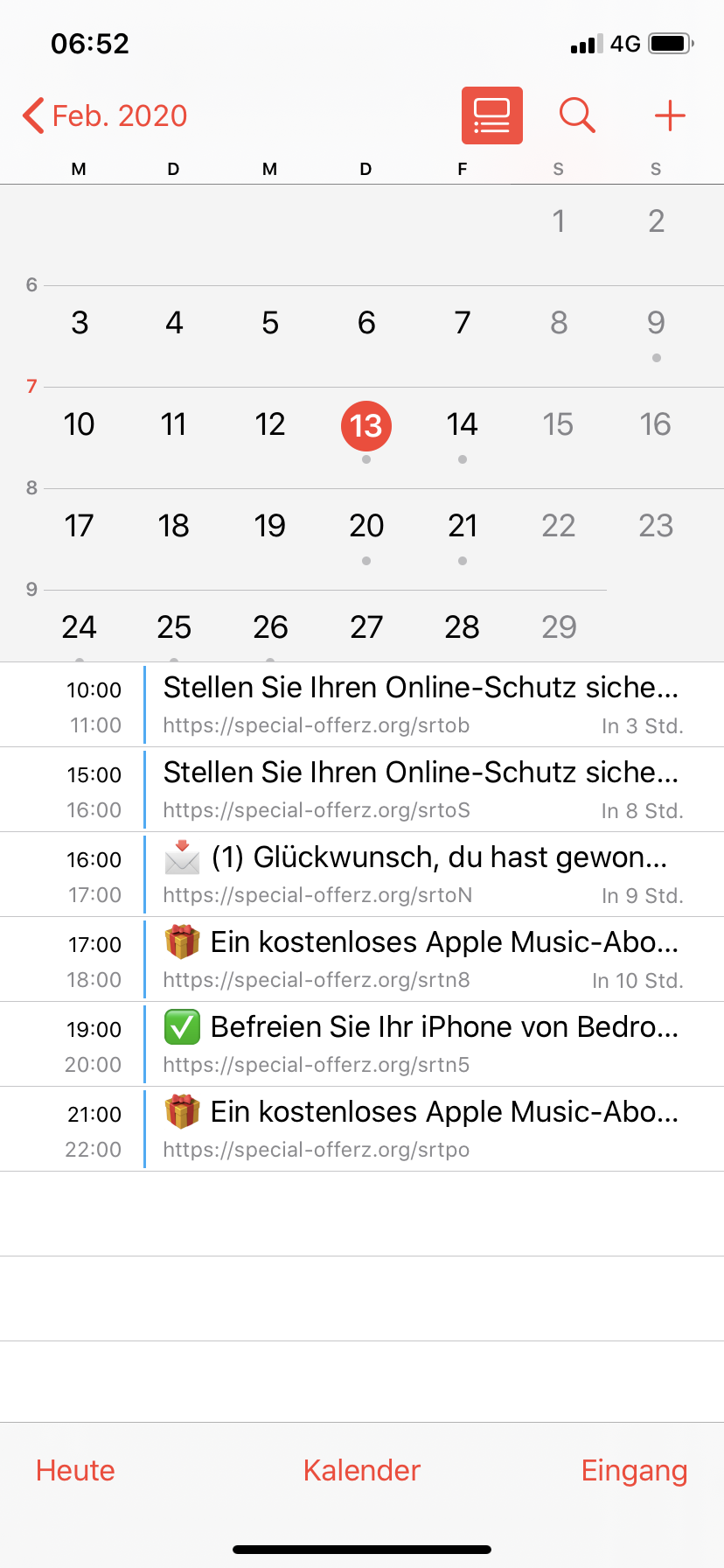Open calendar search
The height and width of the screenshot is (1568, 724).
[x=577, y=115]
